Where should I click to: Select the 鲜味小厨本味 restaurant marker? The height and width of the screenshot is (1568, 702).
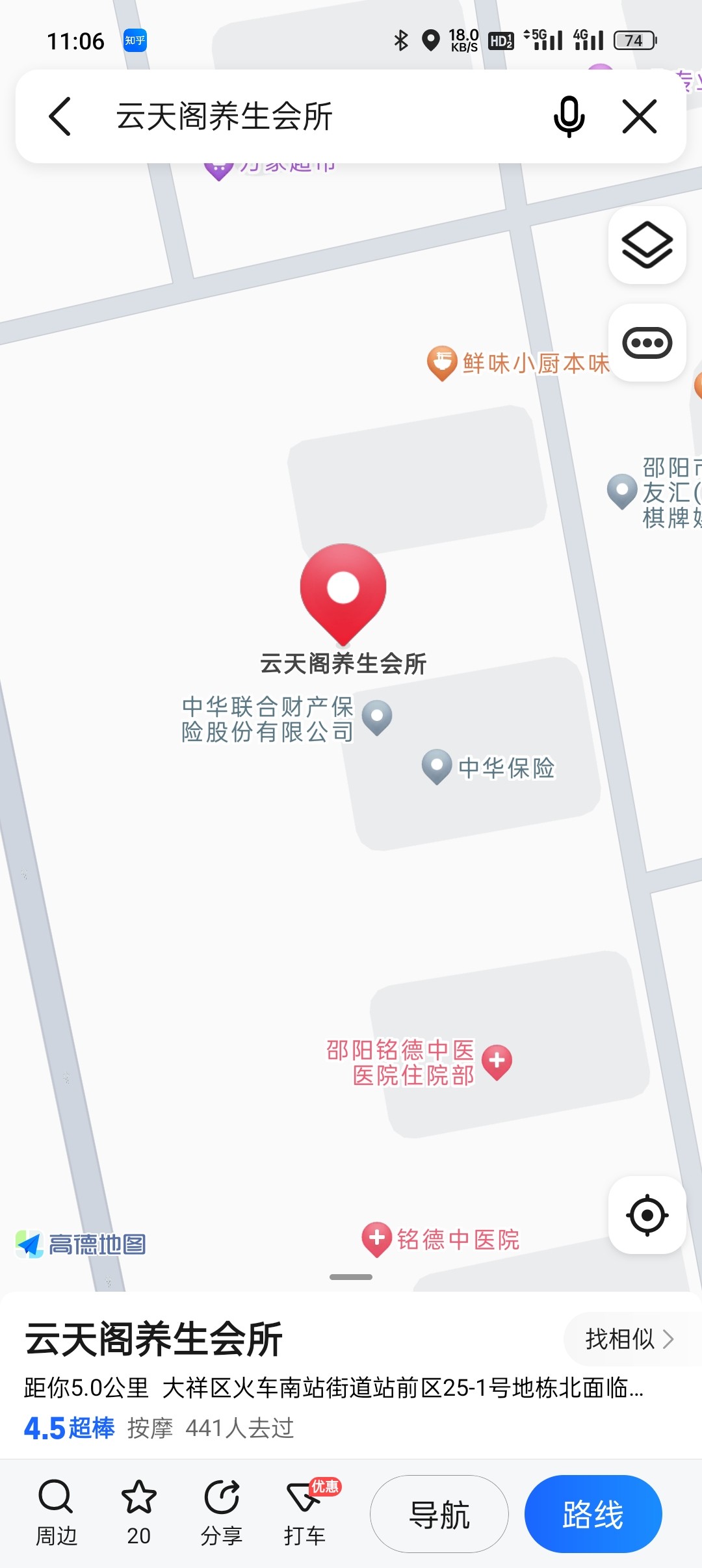(442, 363)
